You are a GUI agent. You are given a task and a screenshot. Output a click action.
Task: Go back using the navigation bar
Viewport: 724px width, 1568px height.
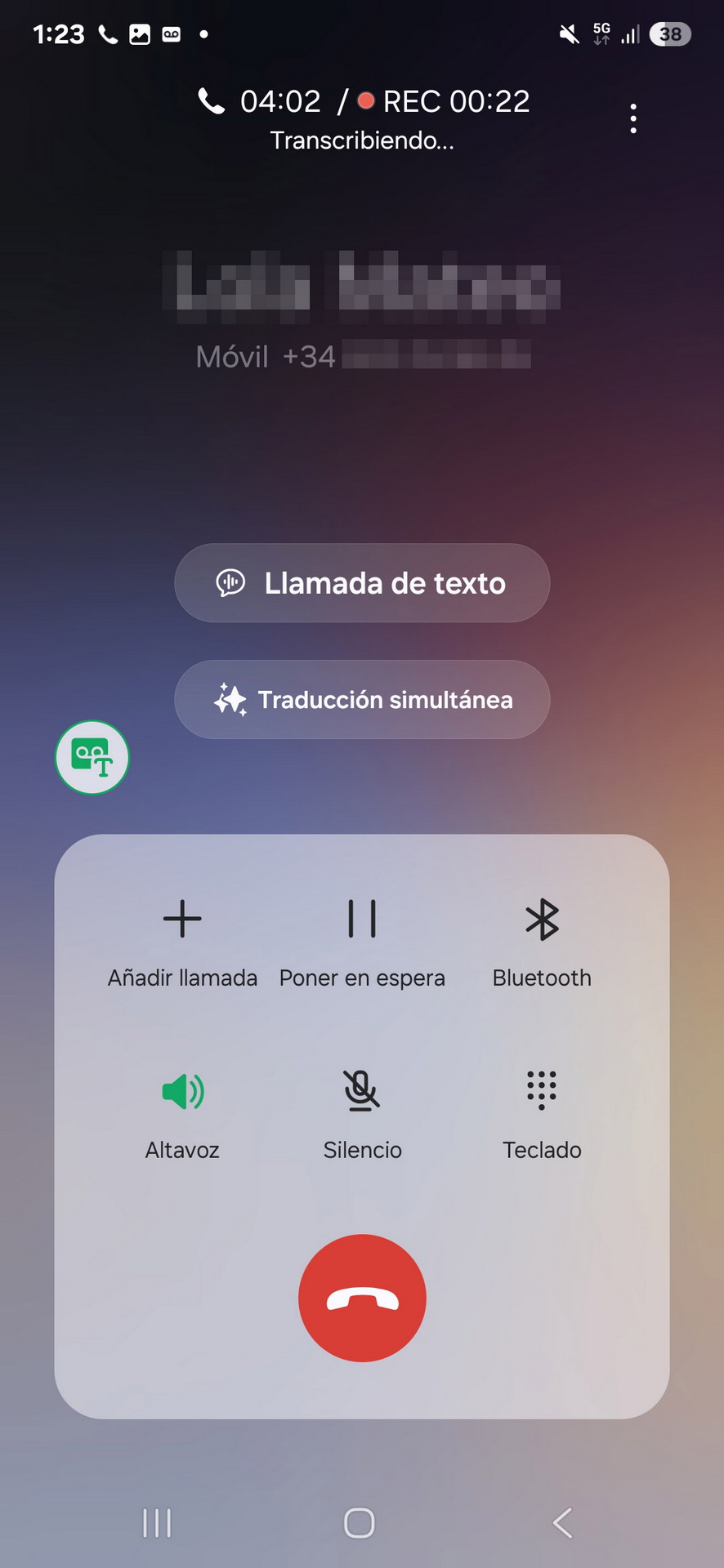click(563, 1523)
